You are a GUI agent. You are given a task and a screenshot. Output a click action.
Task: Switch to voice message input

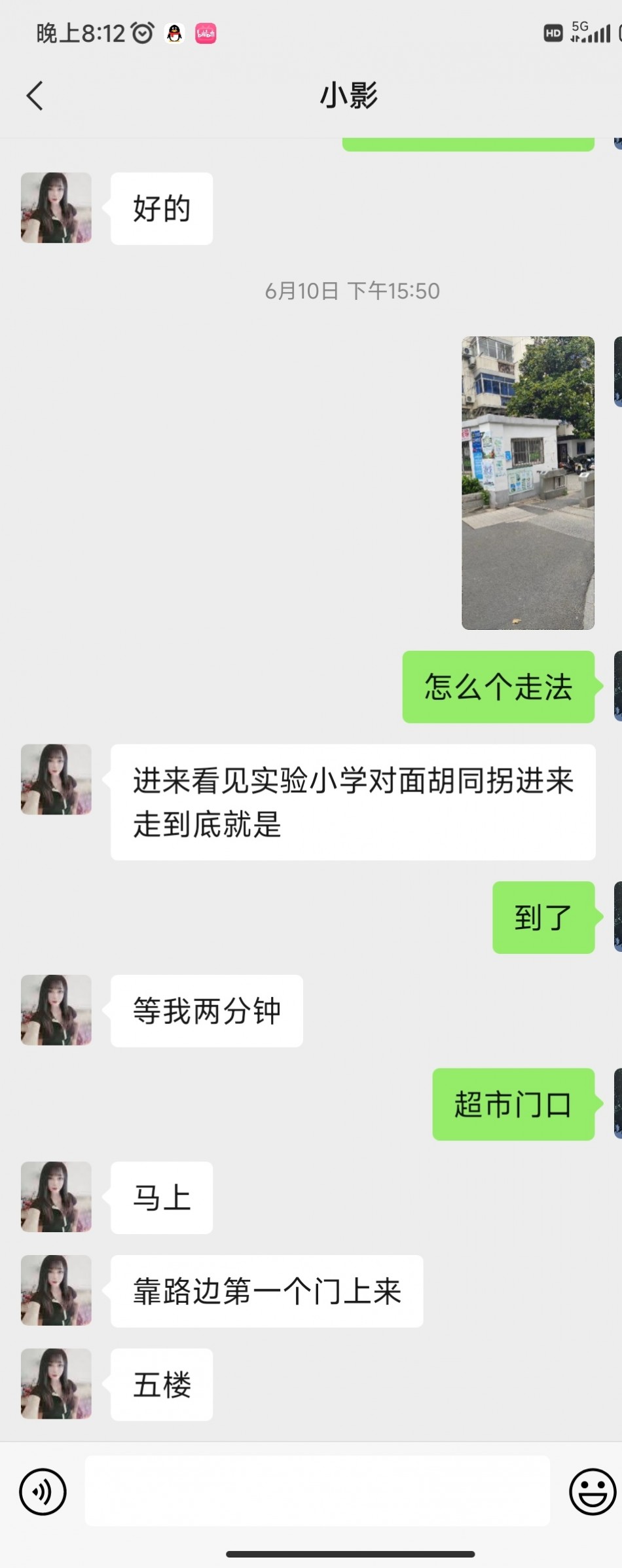(x=43, y=1492)
